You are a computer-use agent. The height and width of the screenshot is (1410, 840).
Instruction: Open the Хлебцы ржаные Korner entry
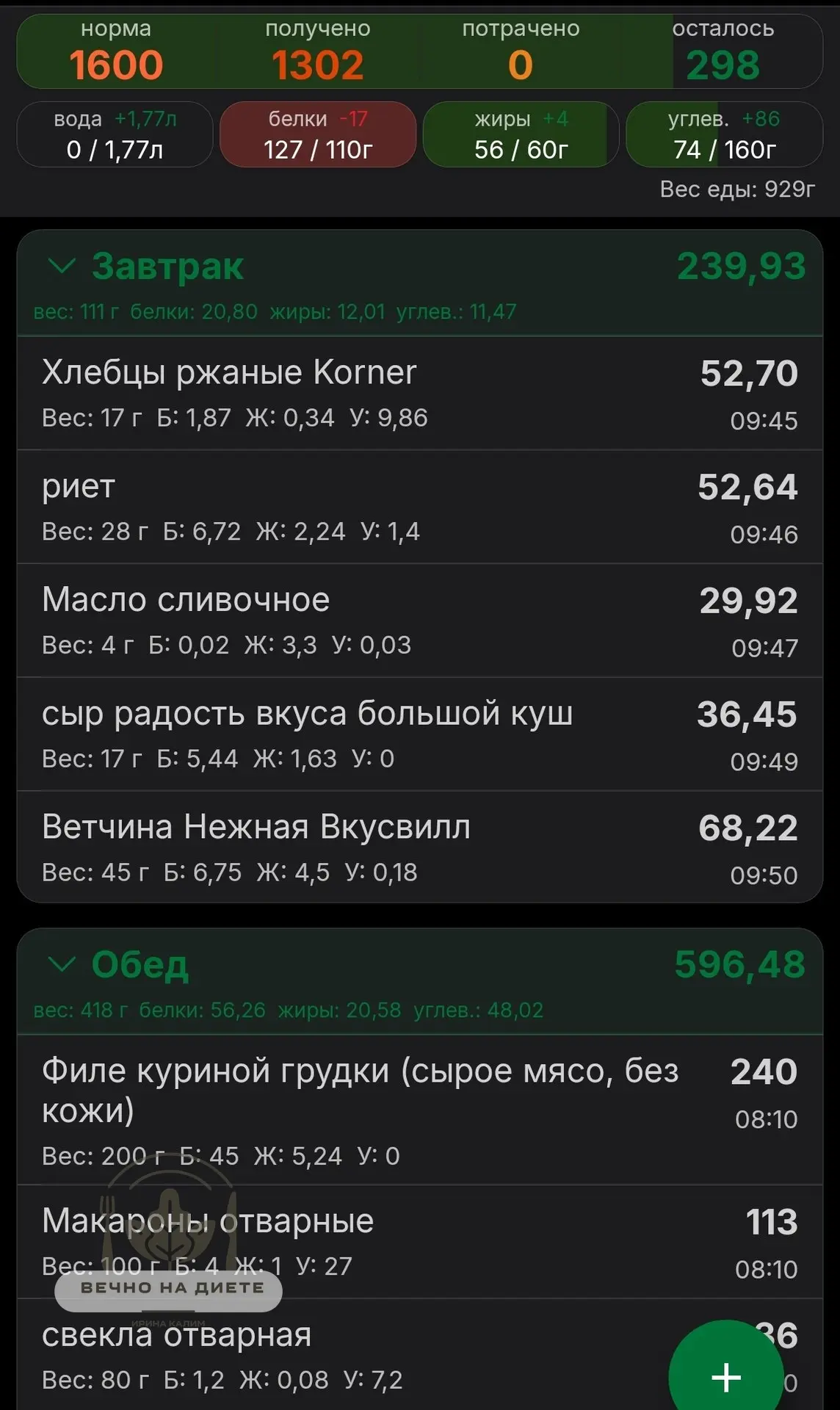coord(420,394)
